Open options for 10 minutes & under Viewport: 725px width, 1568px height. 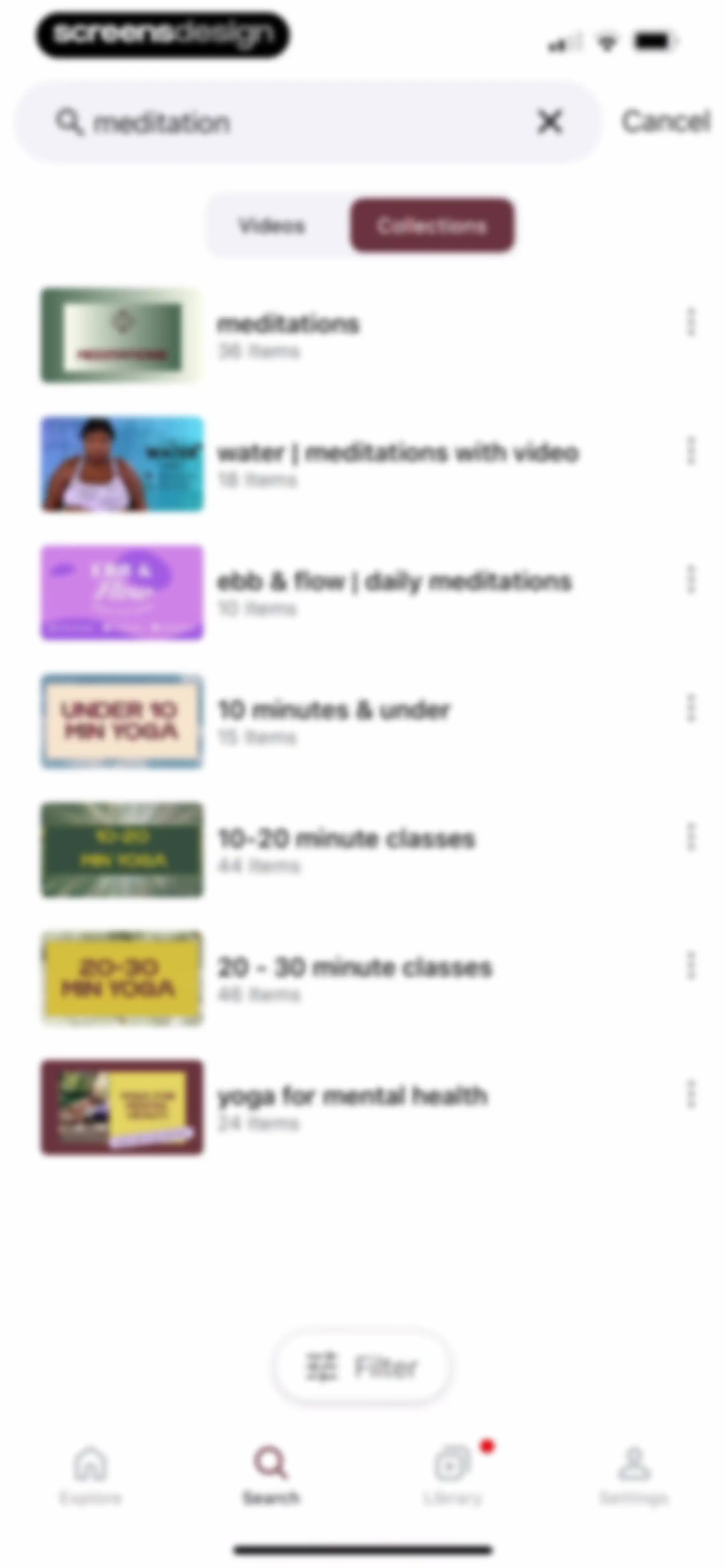click(x=690, y=708)
